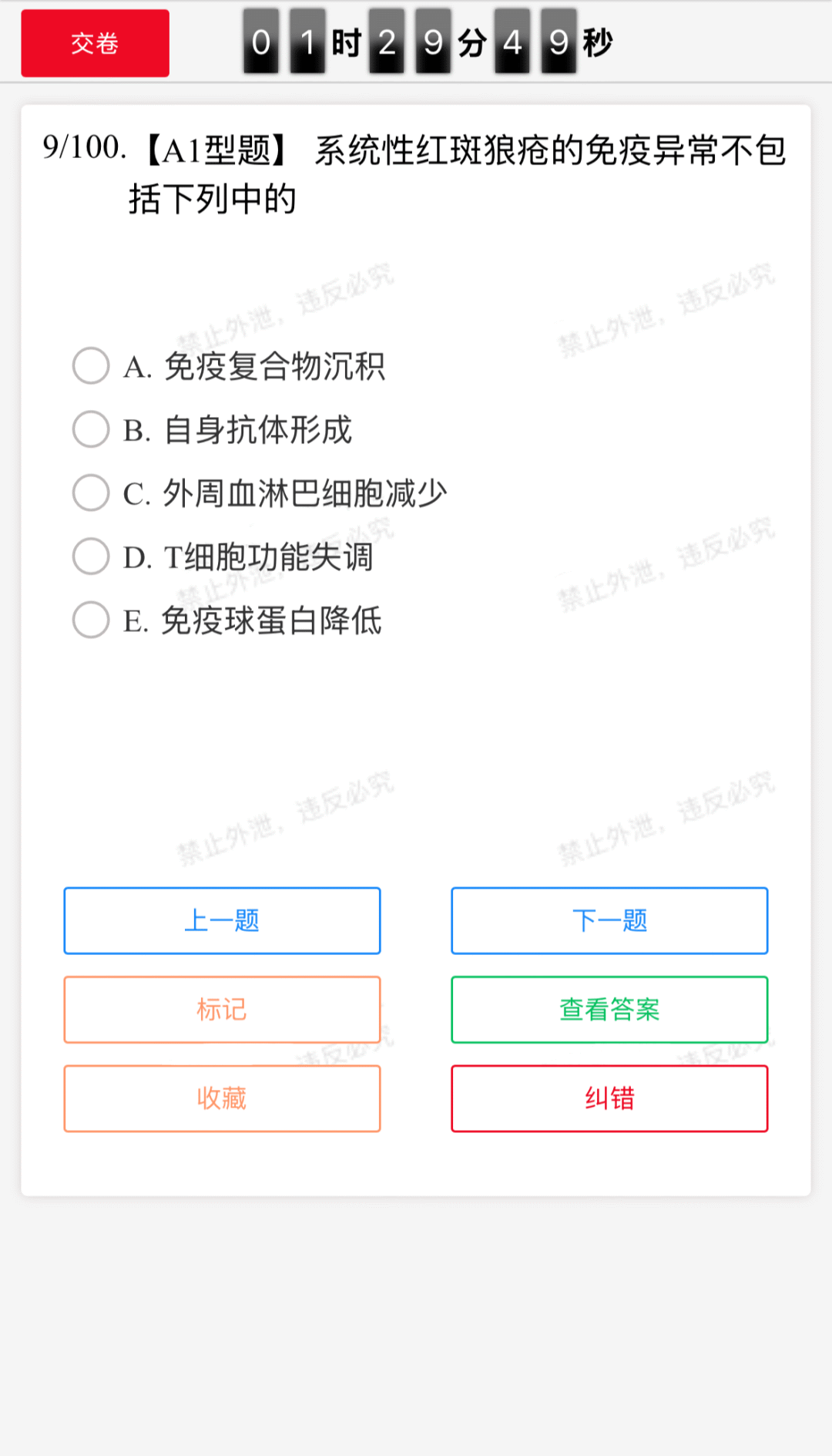This screenshot has width=832, height=1456.
Task: Select option D T细胞功能失调
Action: click(91, 557)
